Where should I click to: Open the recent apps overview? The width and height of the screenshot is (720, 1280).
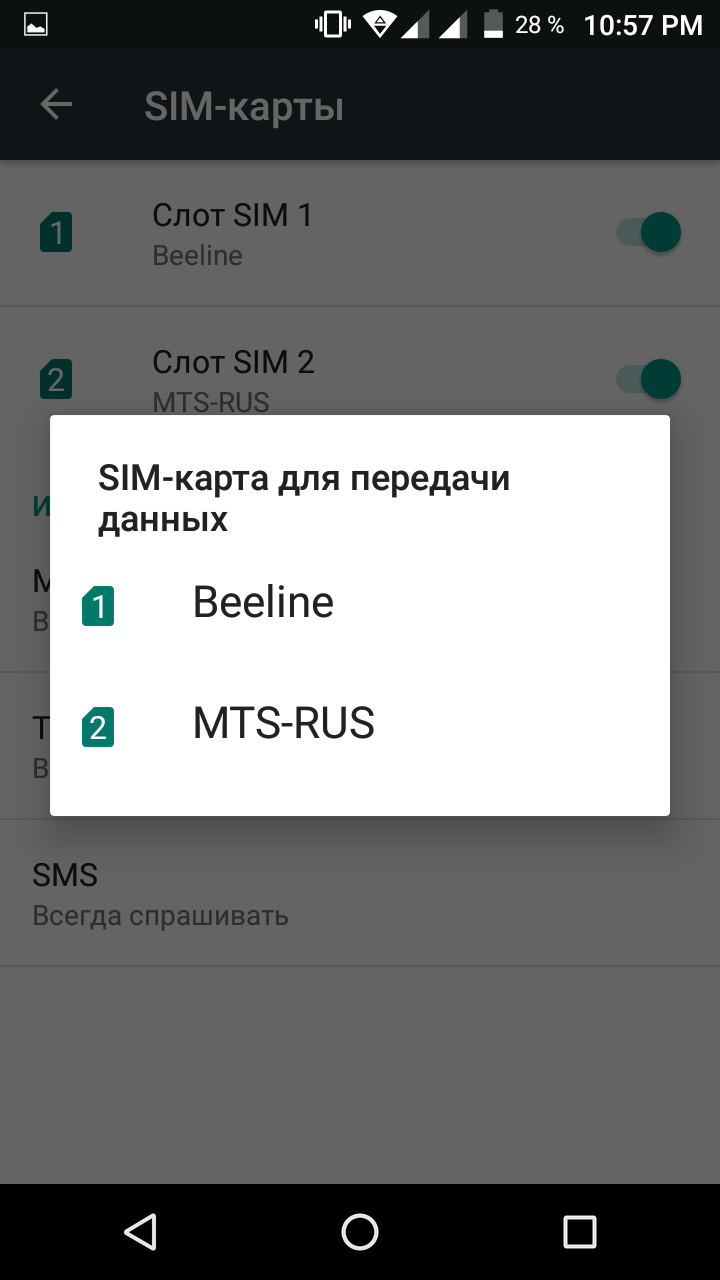(579, 1232)
